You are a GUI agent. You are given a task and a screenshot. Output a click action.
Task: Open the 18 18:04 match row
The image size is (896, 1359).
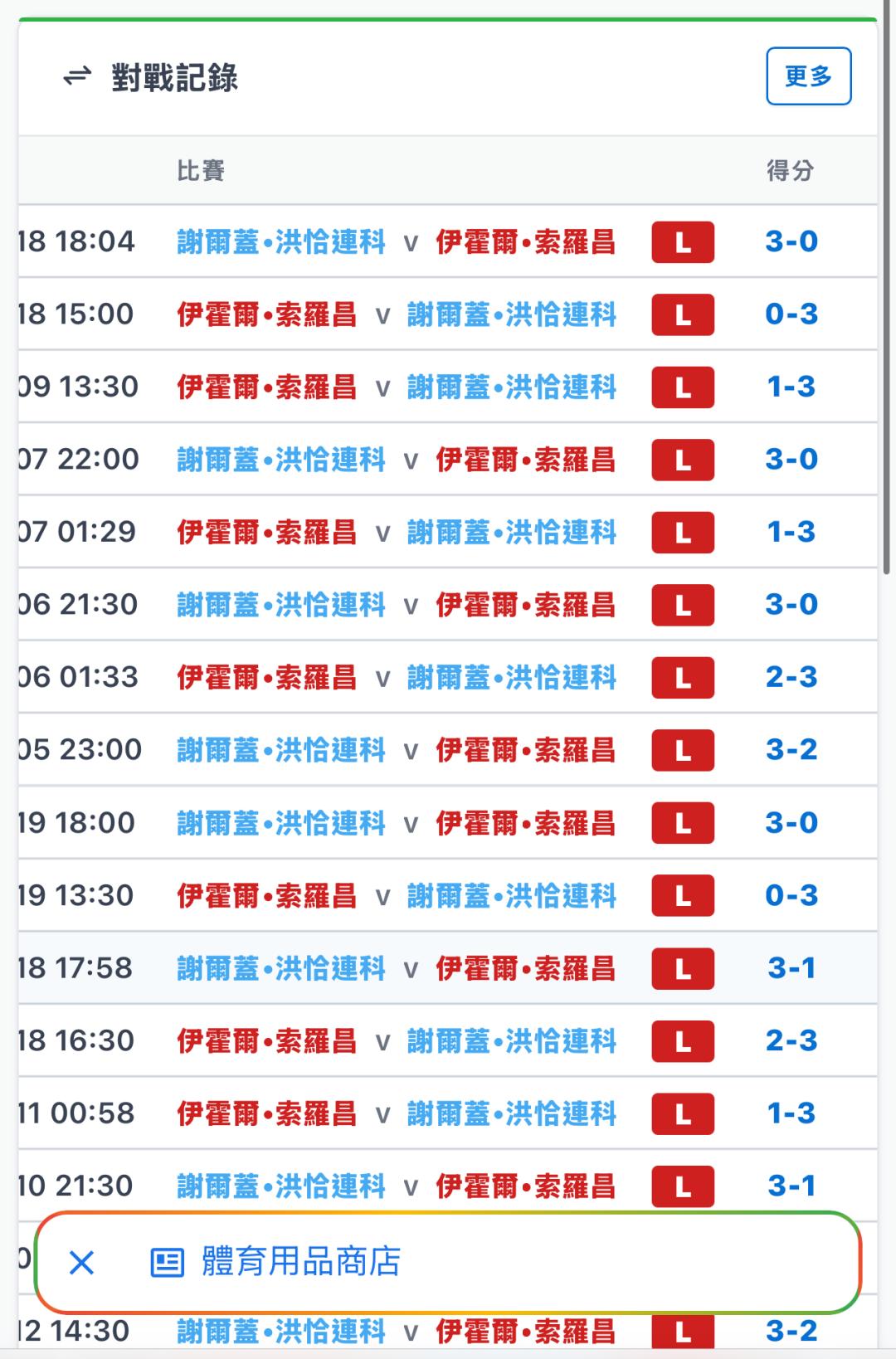448,241
